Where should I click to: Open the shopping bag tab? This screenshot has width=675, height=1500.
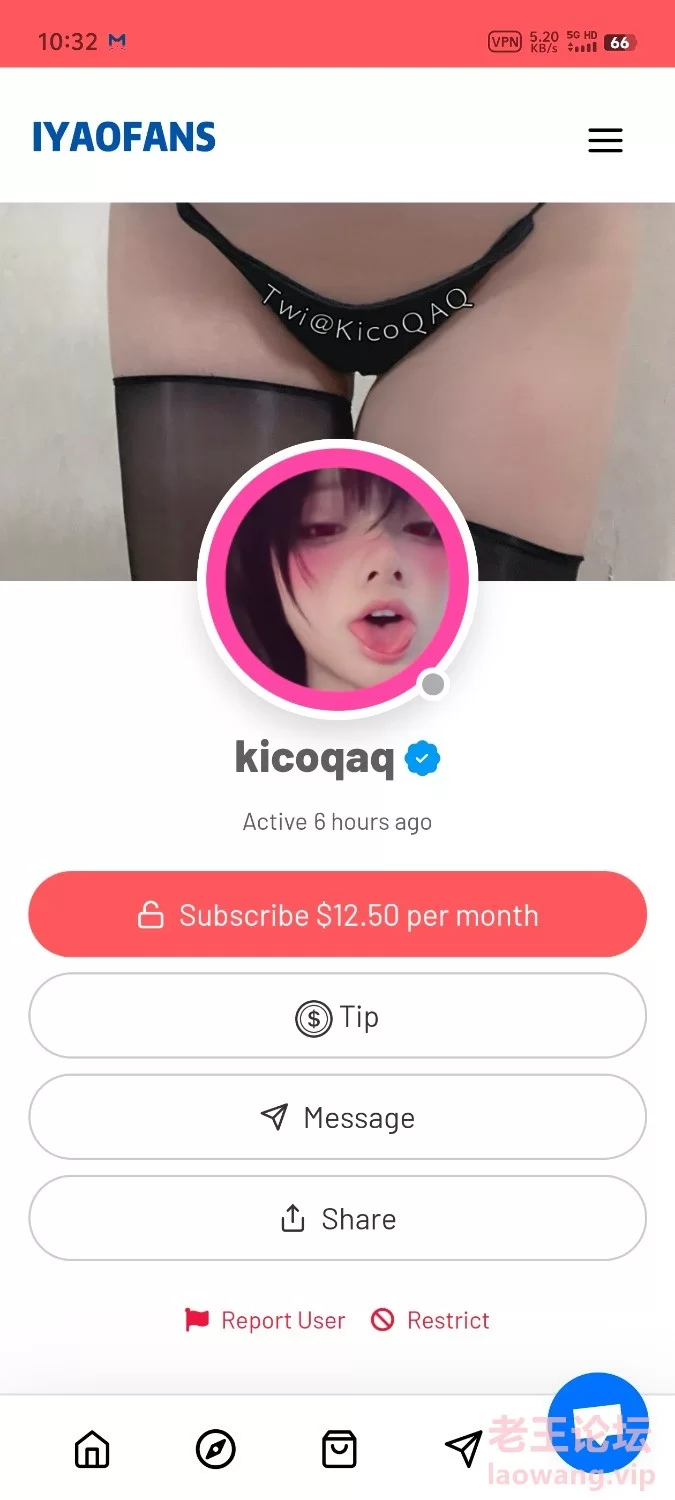pyautogui.click(x=339, y=1448)
